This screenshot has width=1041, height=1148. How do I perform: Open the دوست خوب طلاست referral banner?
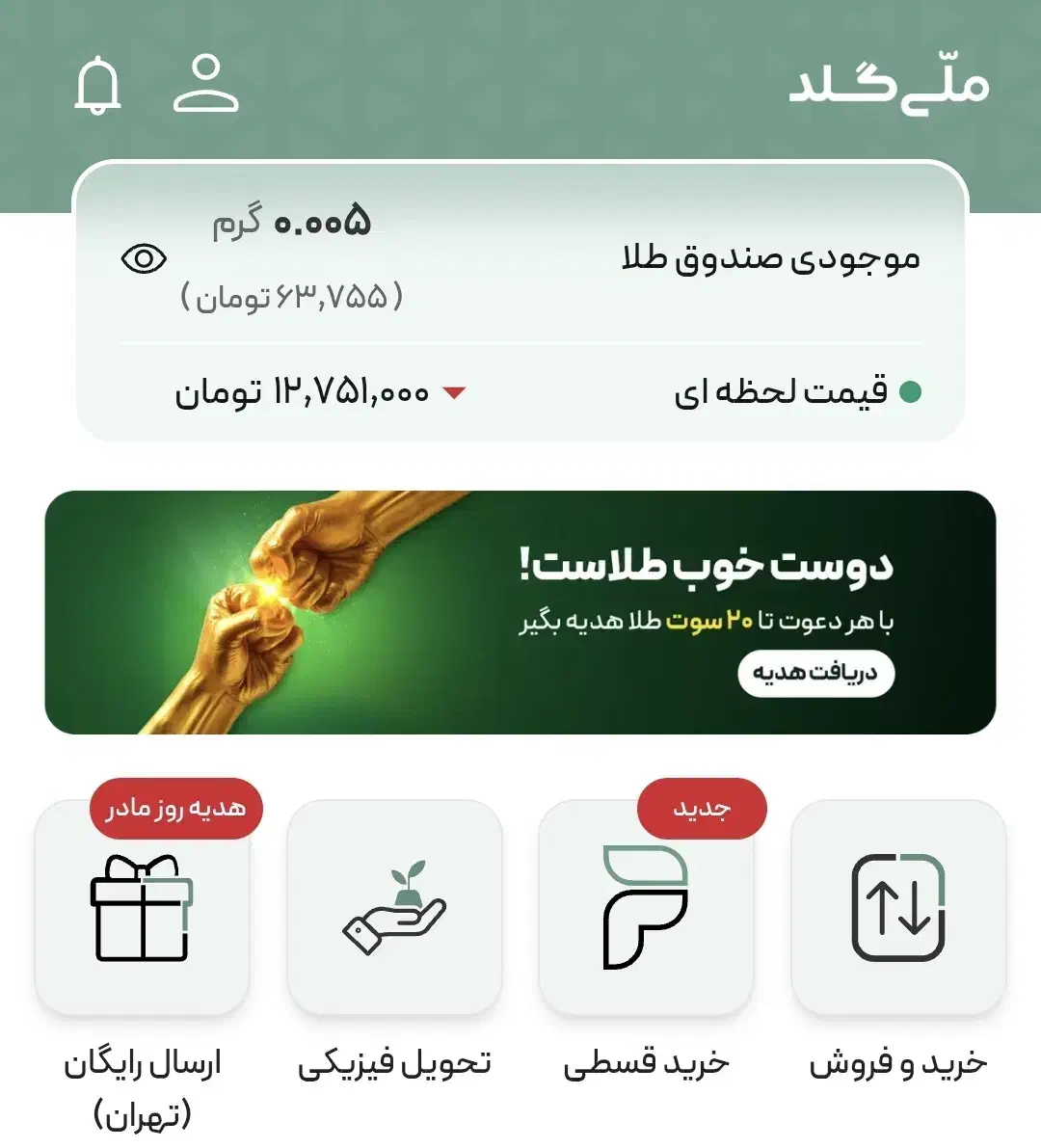coord(520,606)
